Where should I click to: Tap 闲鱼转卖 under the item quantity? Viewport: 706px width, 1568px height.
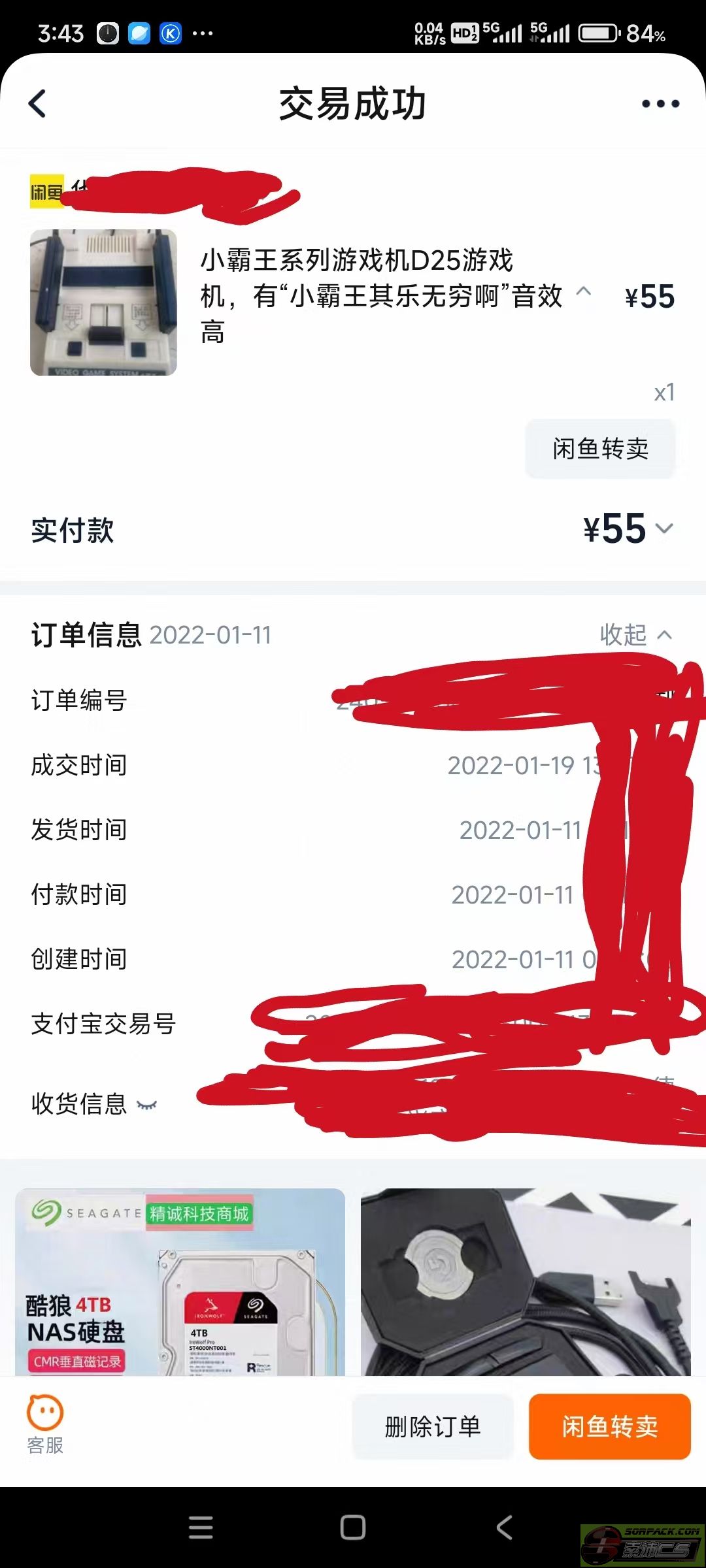[x=600, y=449]
